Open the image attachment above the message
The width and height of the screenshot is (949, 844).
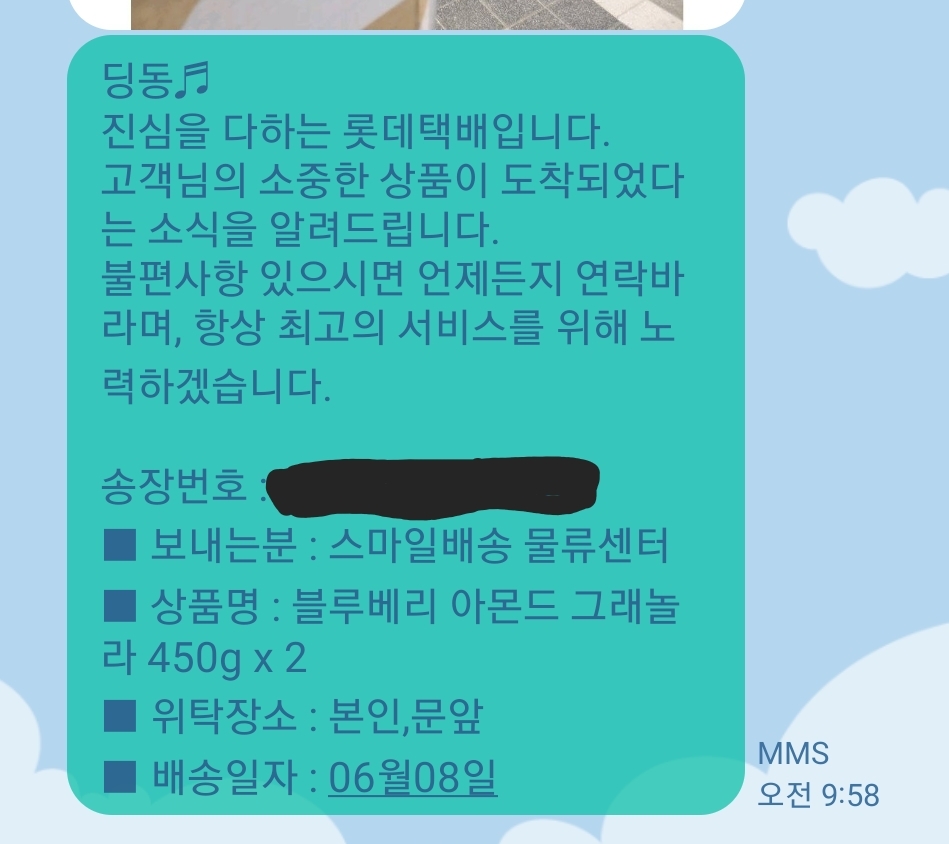click(x=406, y=13)
